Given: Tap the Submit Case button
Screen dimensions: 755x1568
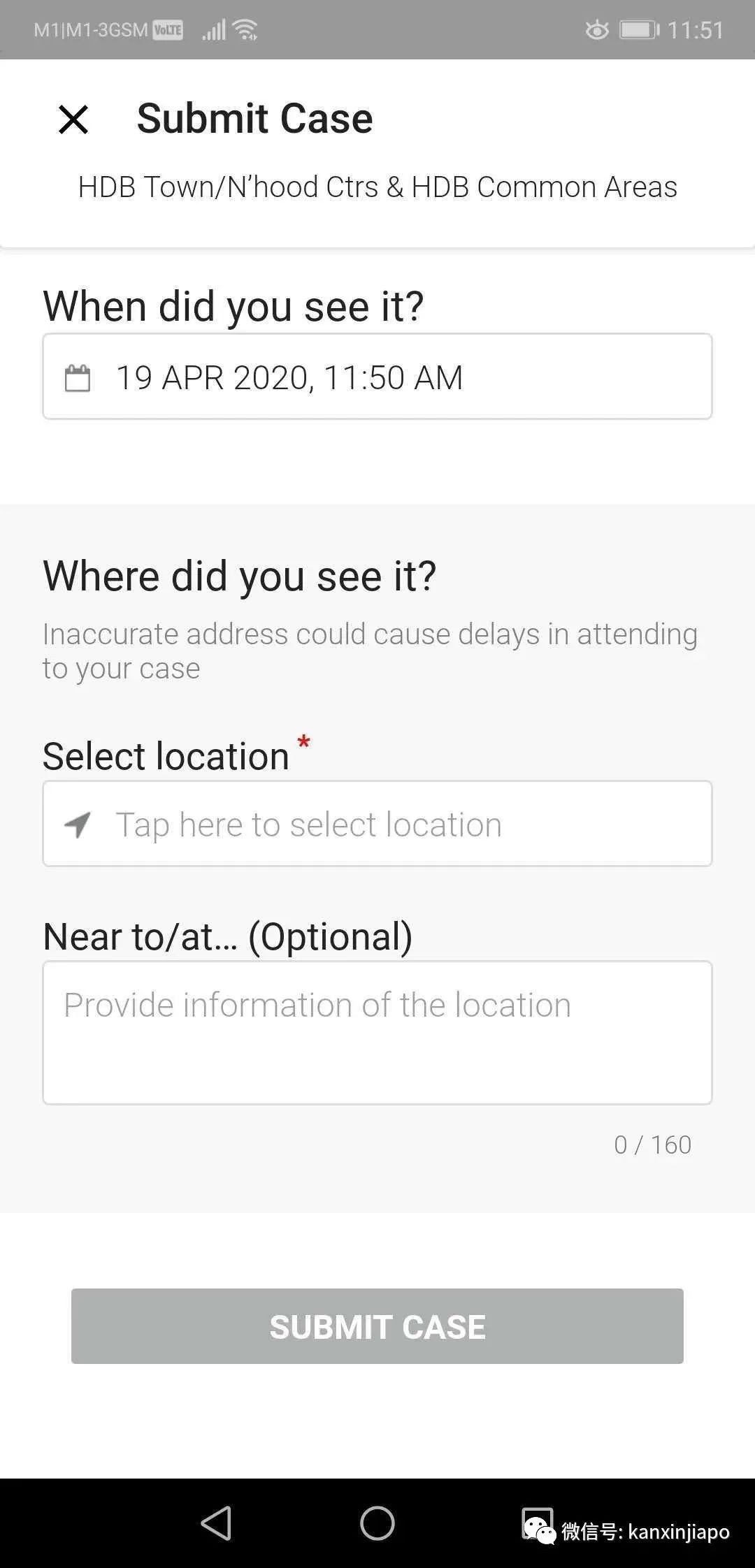Looking at the screenshot, I should [x=377, y=1326].
